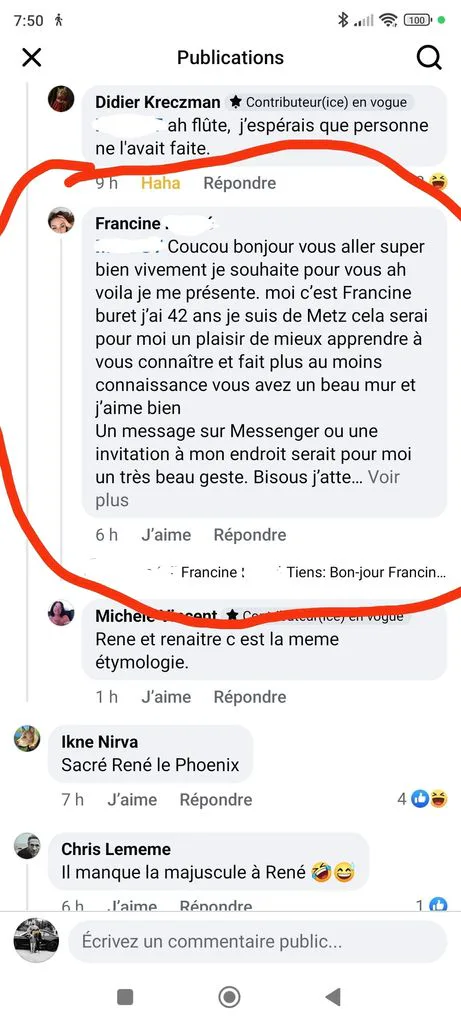Reply to the étymologie comment
Image resolution: width=461 pixels, height=1024 pixels.
pos(249,697)
